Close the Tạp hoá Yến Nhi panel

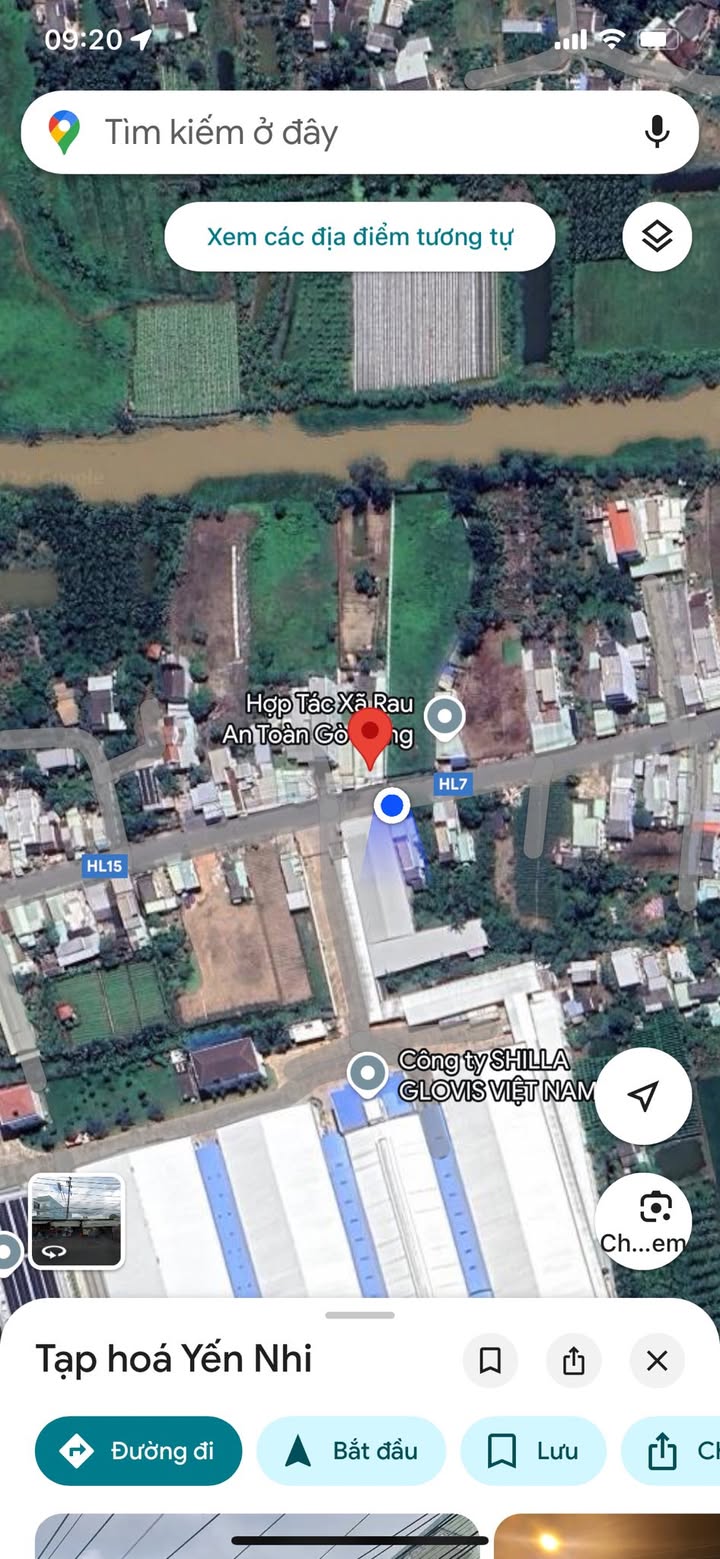click(657, 1360)
